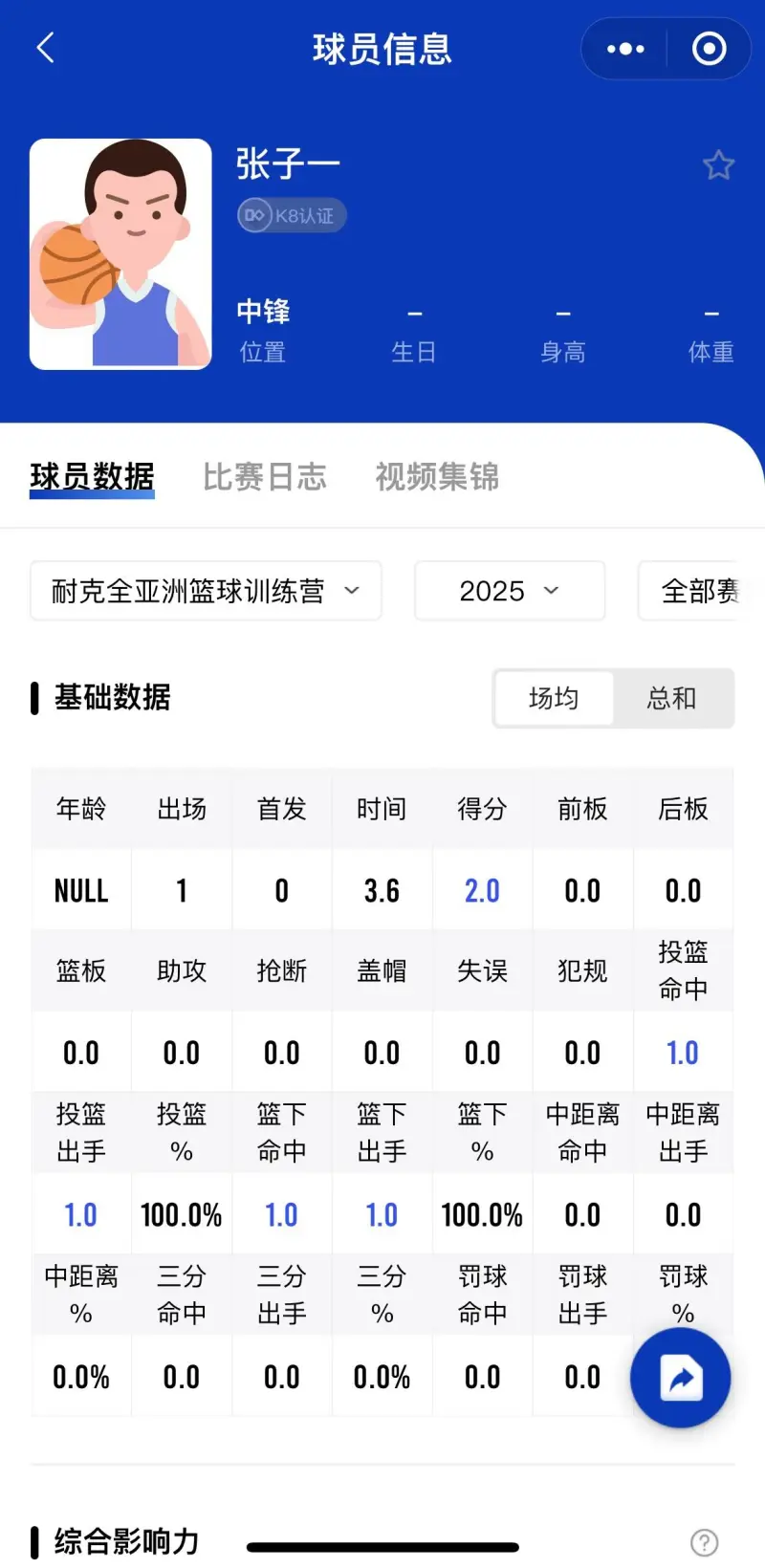Switch to the 比赛日志 tab

pos(265,476)
